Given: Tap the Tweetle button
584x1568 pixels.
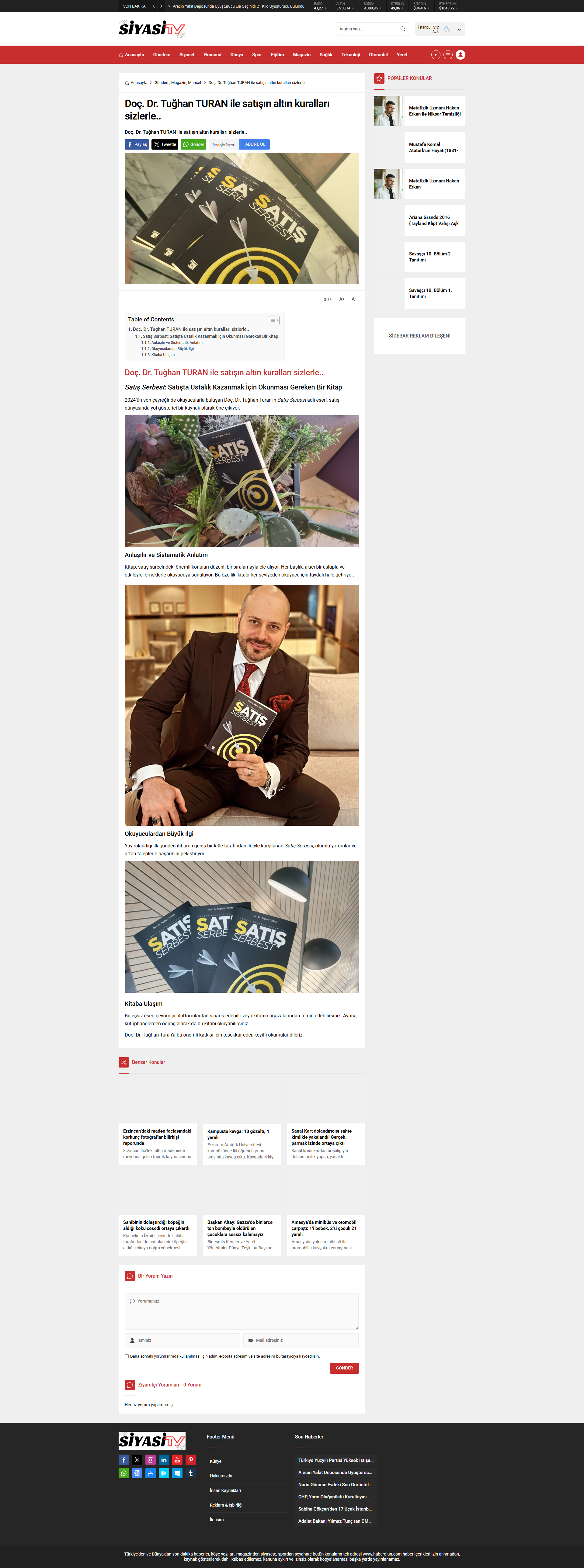Looking at the screenshot, I should click(165, 144).
